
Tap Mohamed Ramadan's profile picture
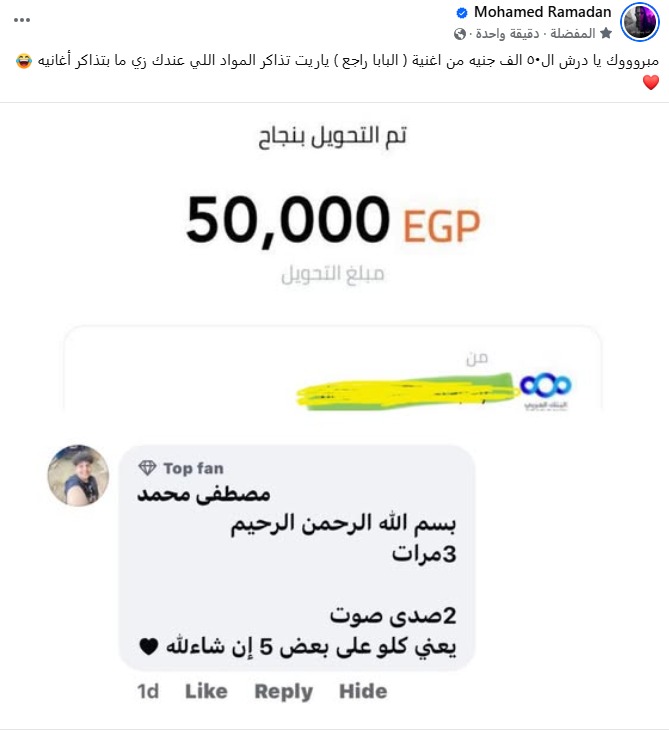coord(639,21)
